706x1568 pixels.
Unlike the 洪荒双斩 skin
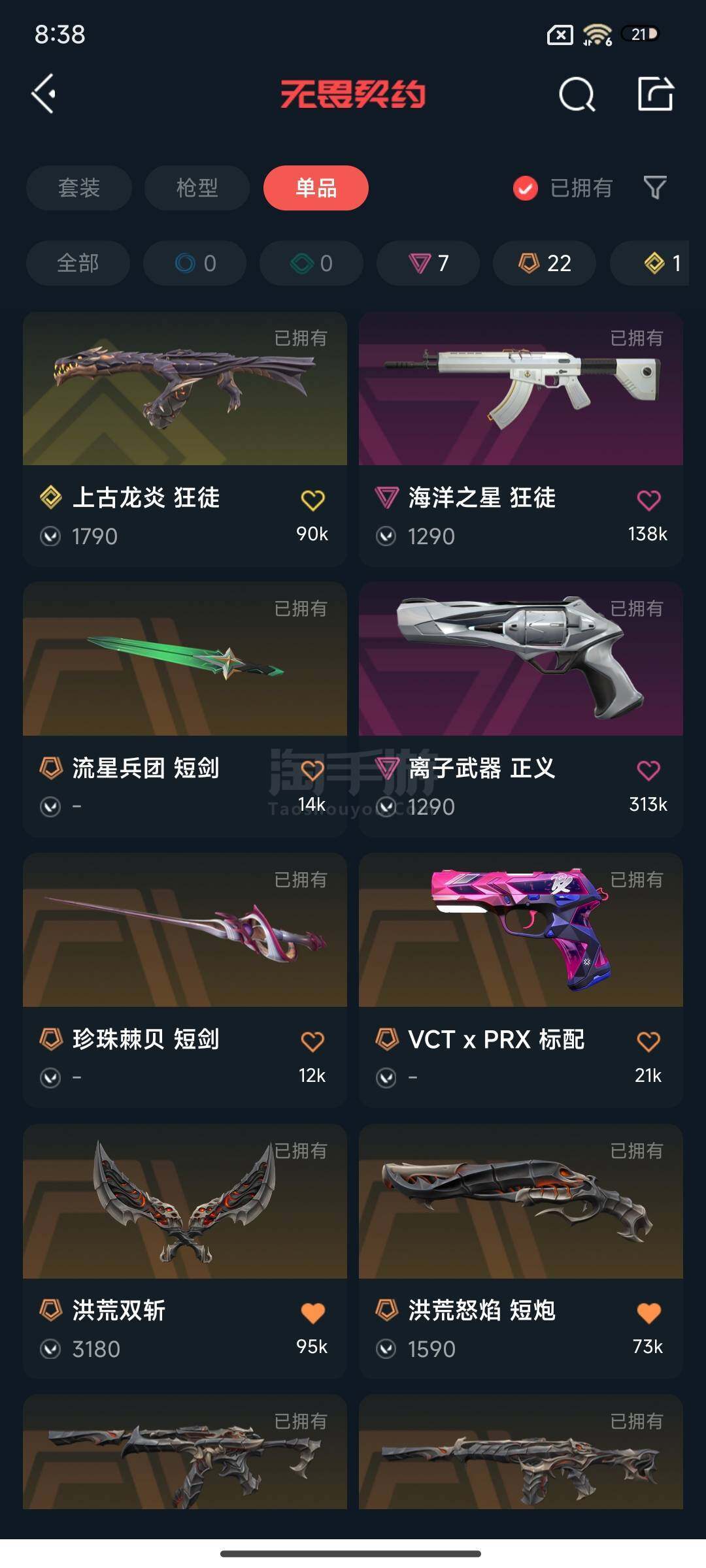(x=312, y=1313)
